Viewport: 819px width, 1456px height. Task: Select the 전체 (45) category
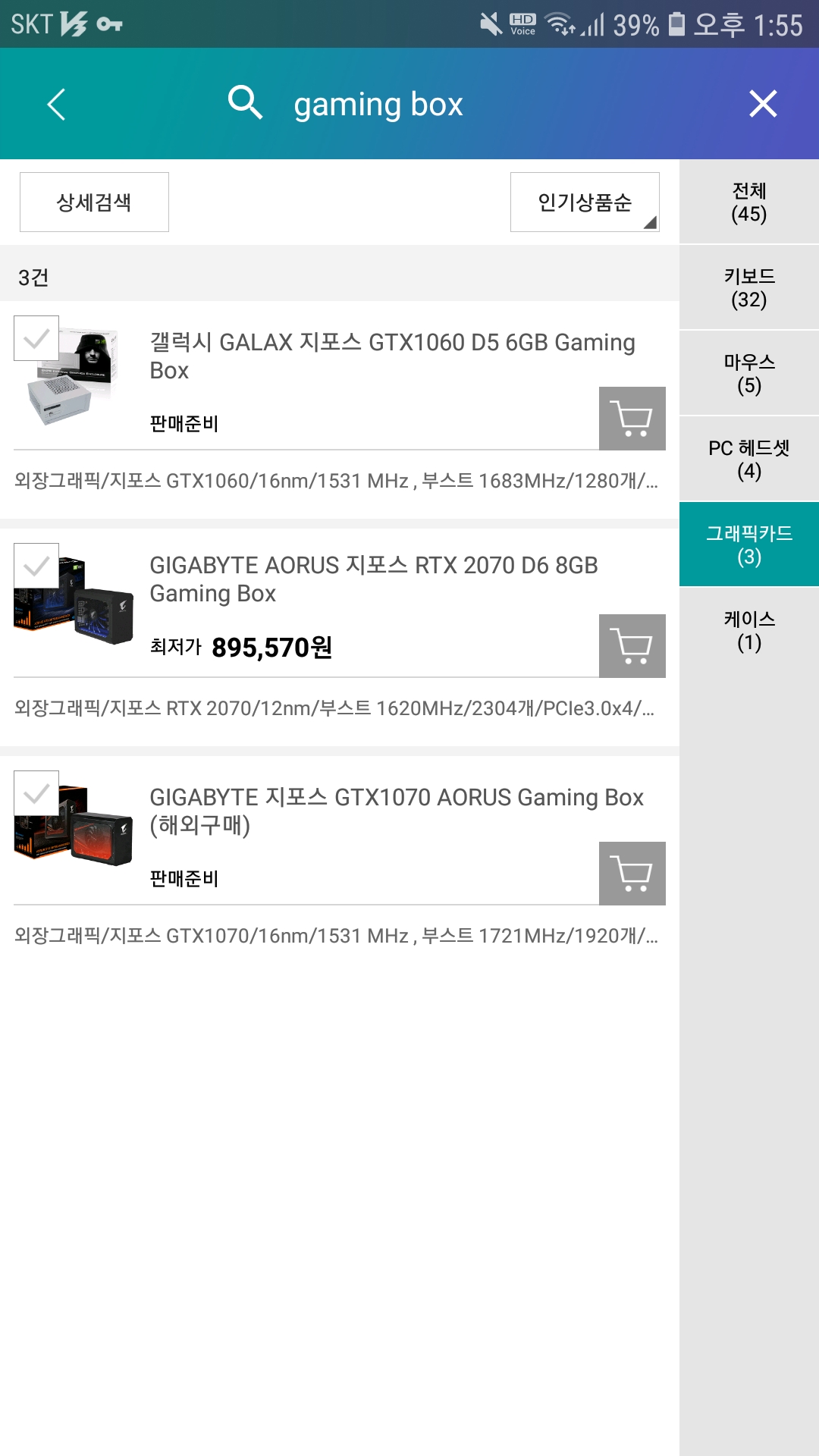click(x=748, y=202)
